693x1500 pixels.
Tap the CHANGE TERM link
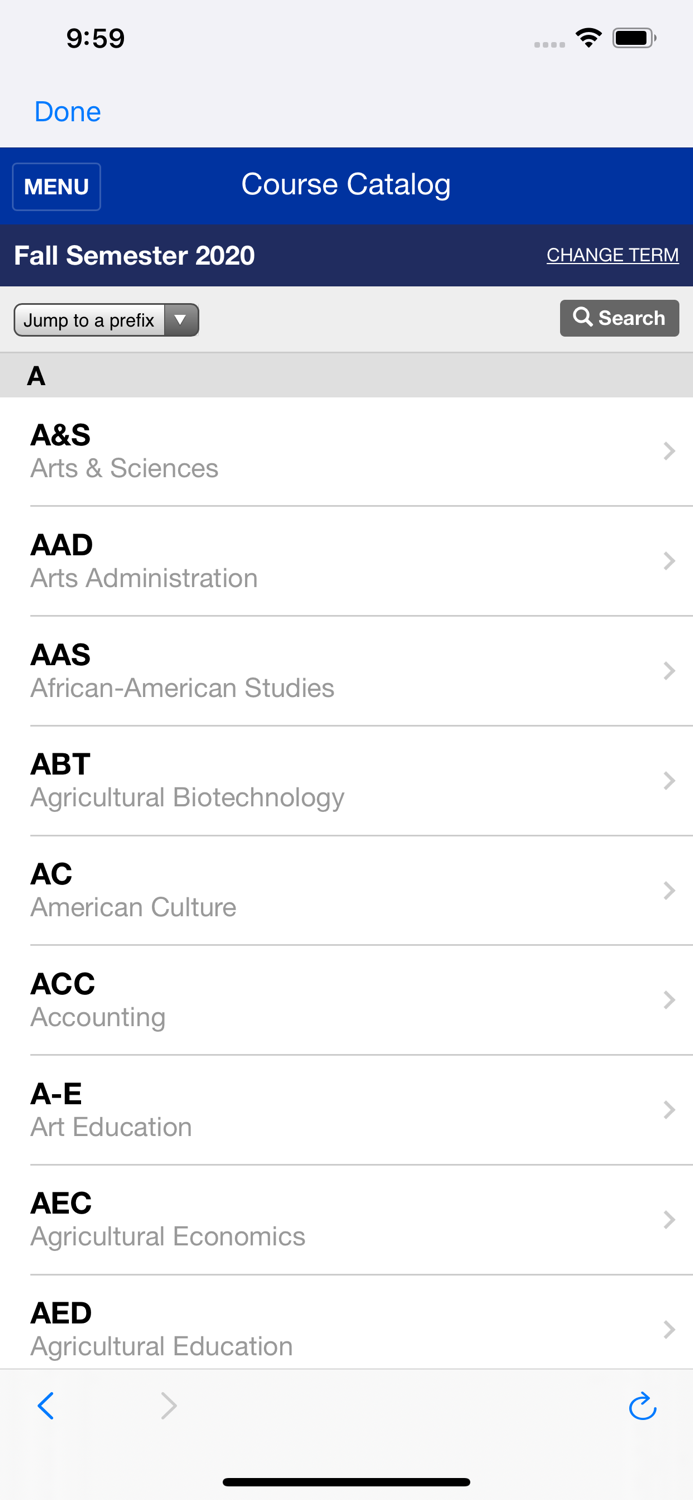coord(612,255)
